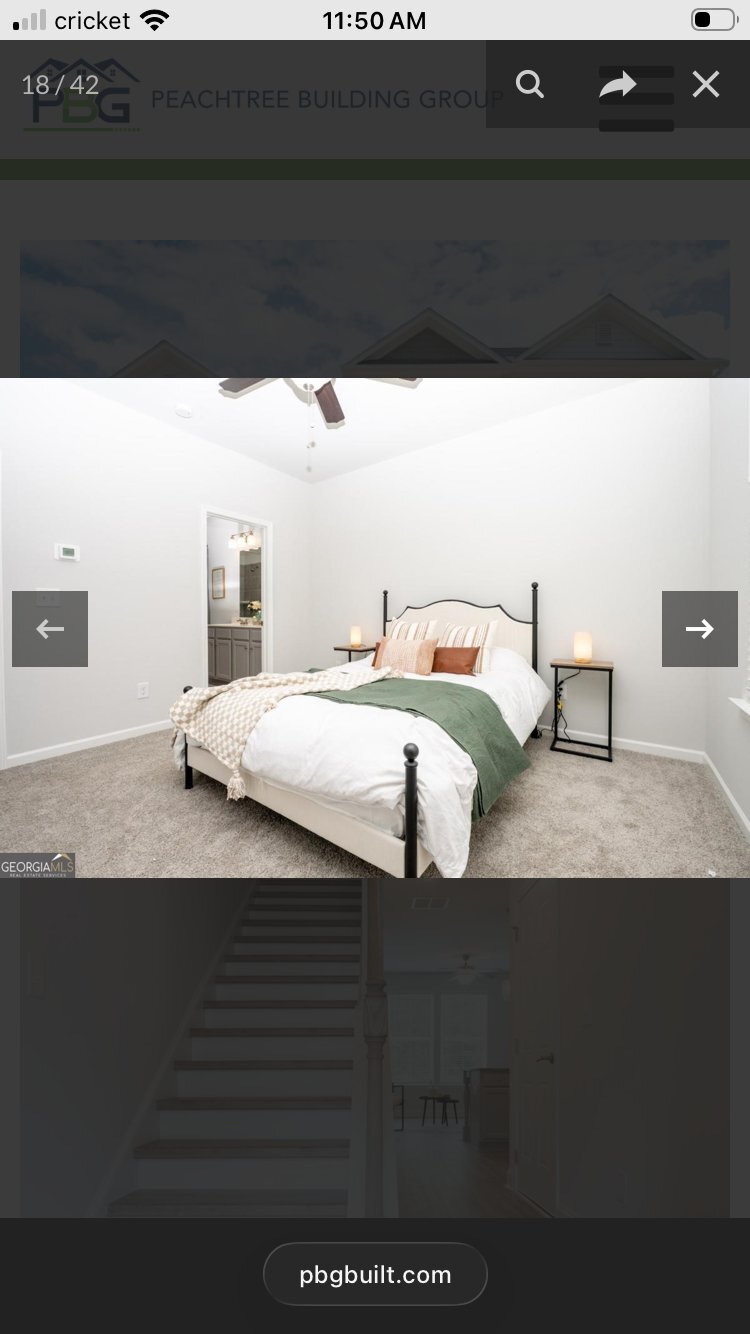Share this bedroom photo

click(618, 85)
